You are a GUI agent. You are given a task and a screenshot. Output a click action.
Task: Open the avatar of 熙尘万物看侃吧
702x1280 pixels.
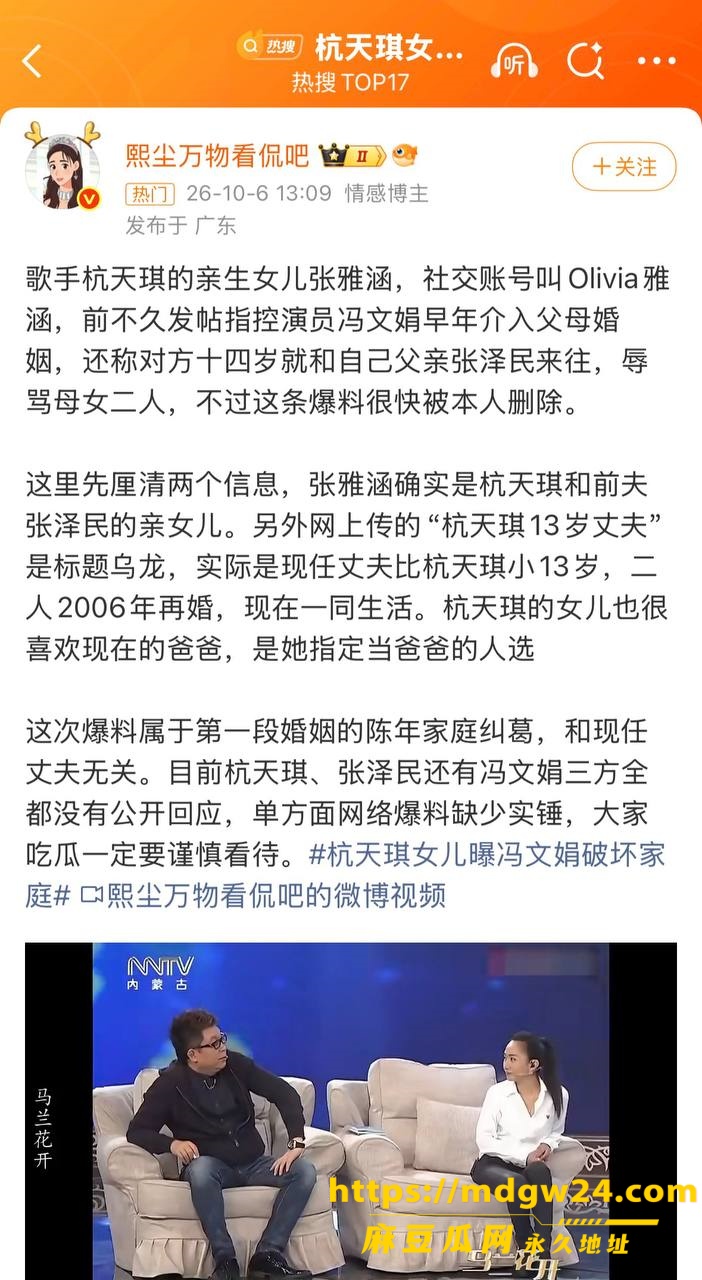coord(63,166)
